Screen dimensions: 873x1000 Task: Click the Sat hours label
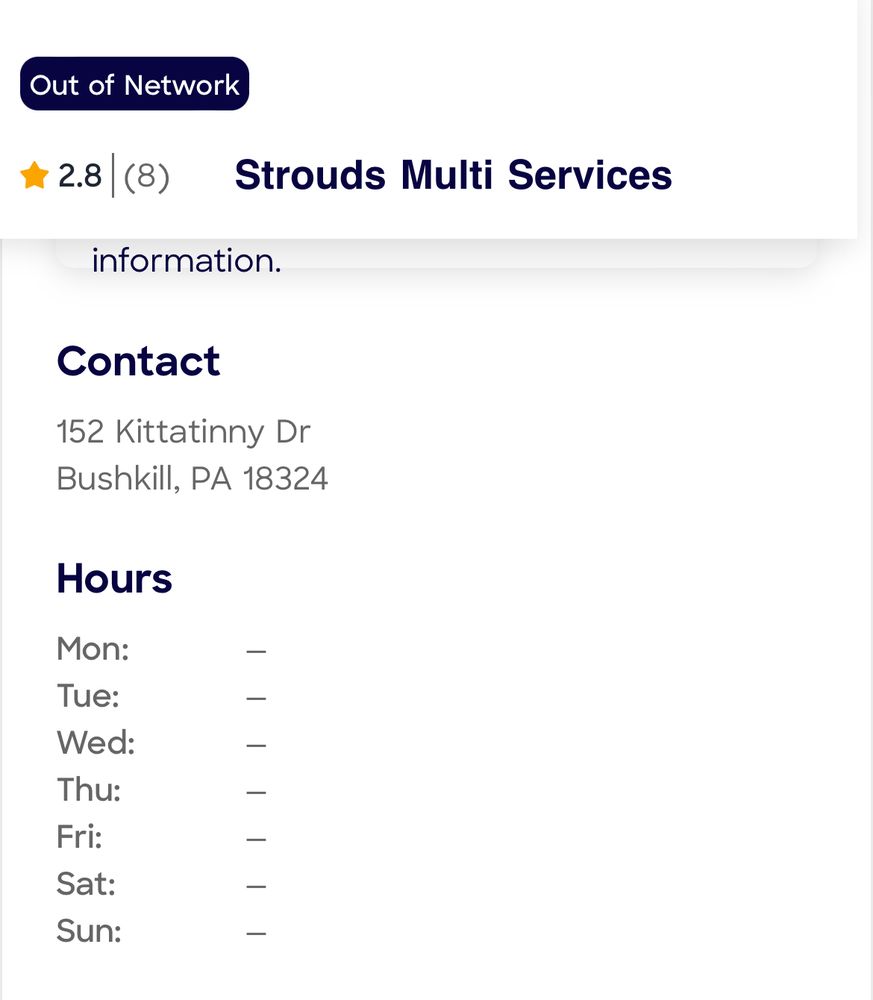coord(85,884)
